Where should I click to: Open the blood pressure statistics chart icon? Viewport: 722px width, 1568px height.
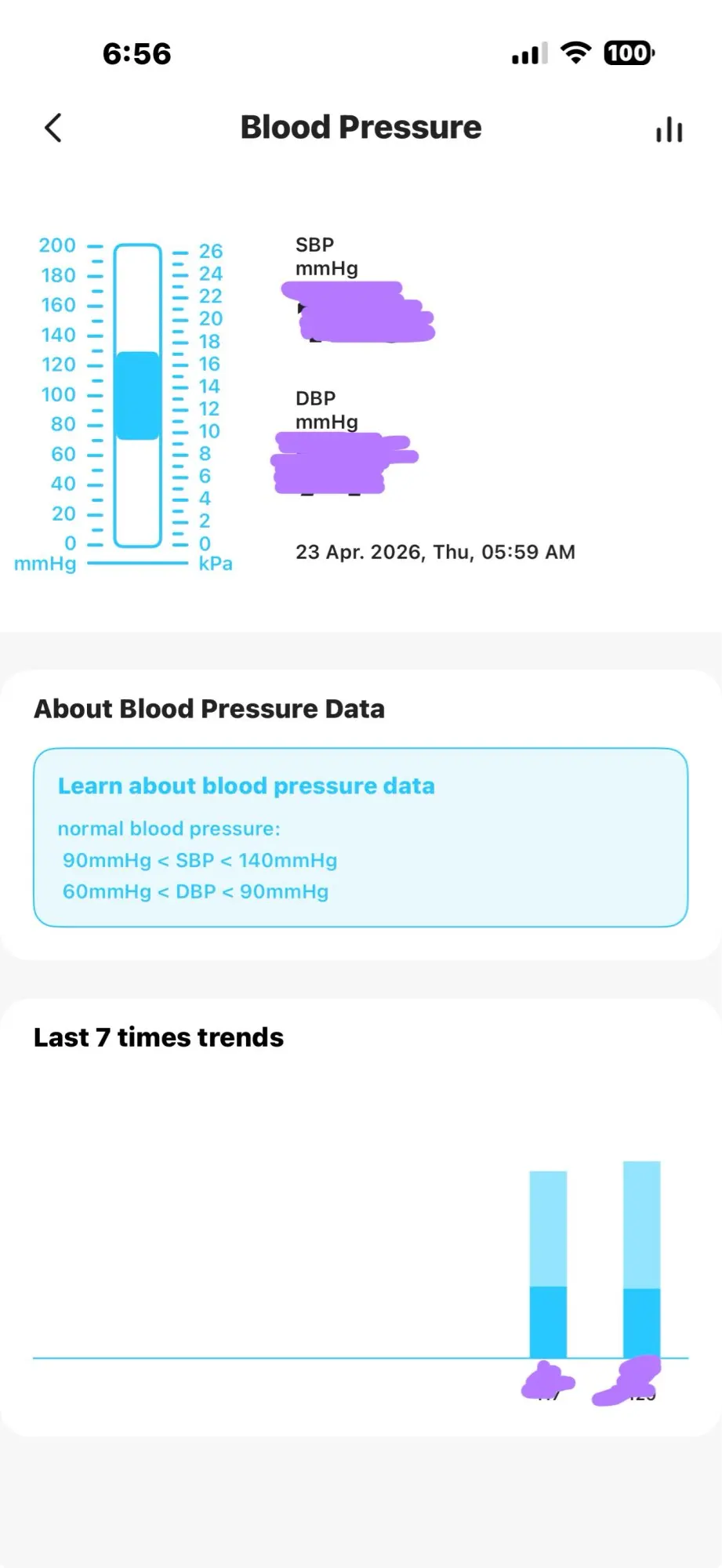[x=669, y=129]
